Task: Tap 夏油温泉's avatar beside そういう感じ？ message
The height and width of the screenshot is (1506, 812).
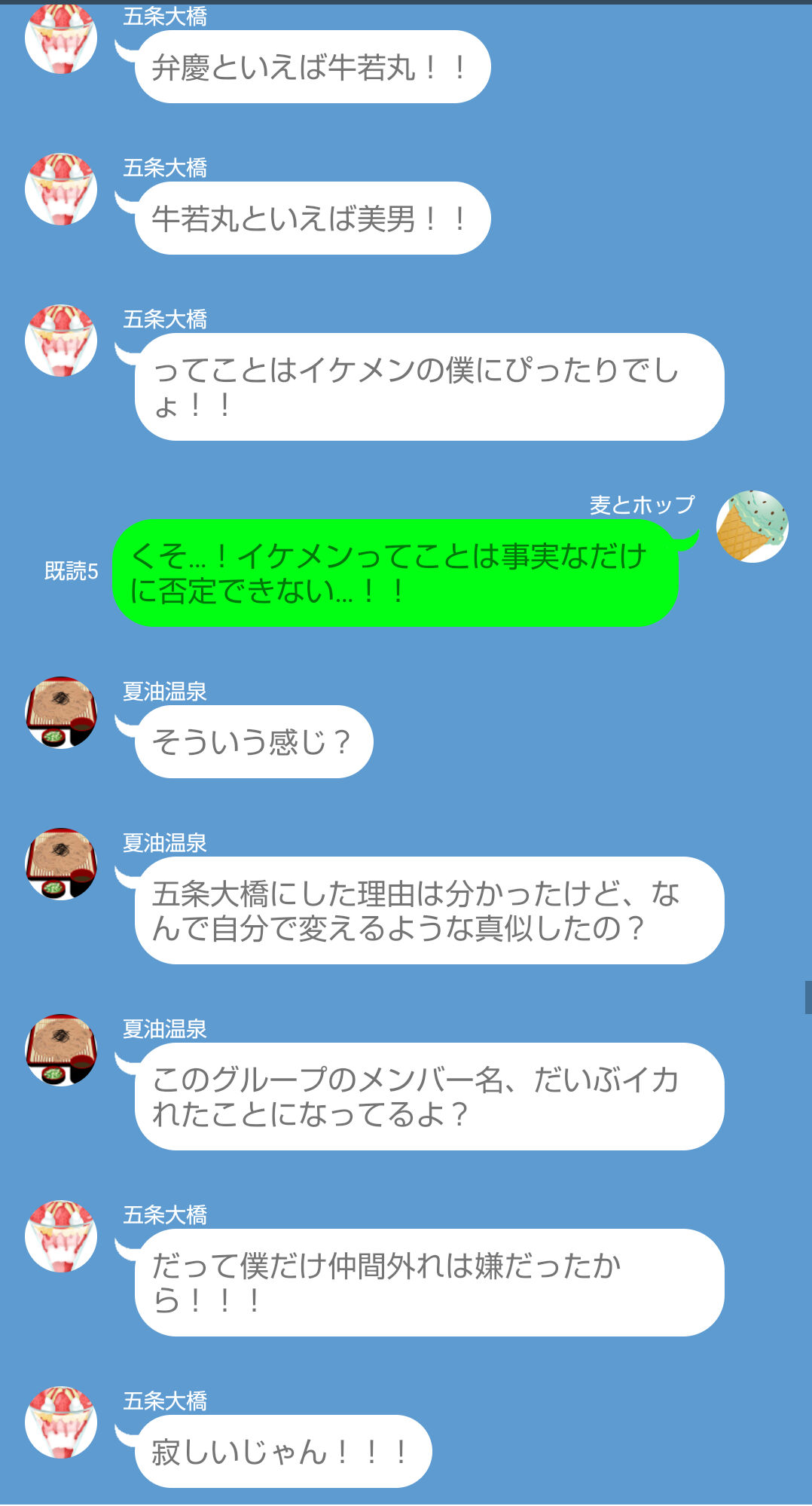Action: pyautogui.click(x=61, y=713)
